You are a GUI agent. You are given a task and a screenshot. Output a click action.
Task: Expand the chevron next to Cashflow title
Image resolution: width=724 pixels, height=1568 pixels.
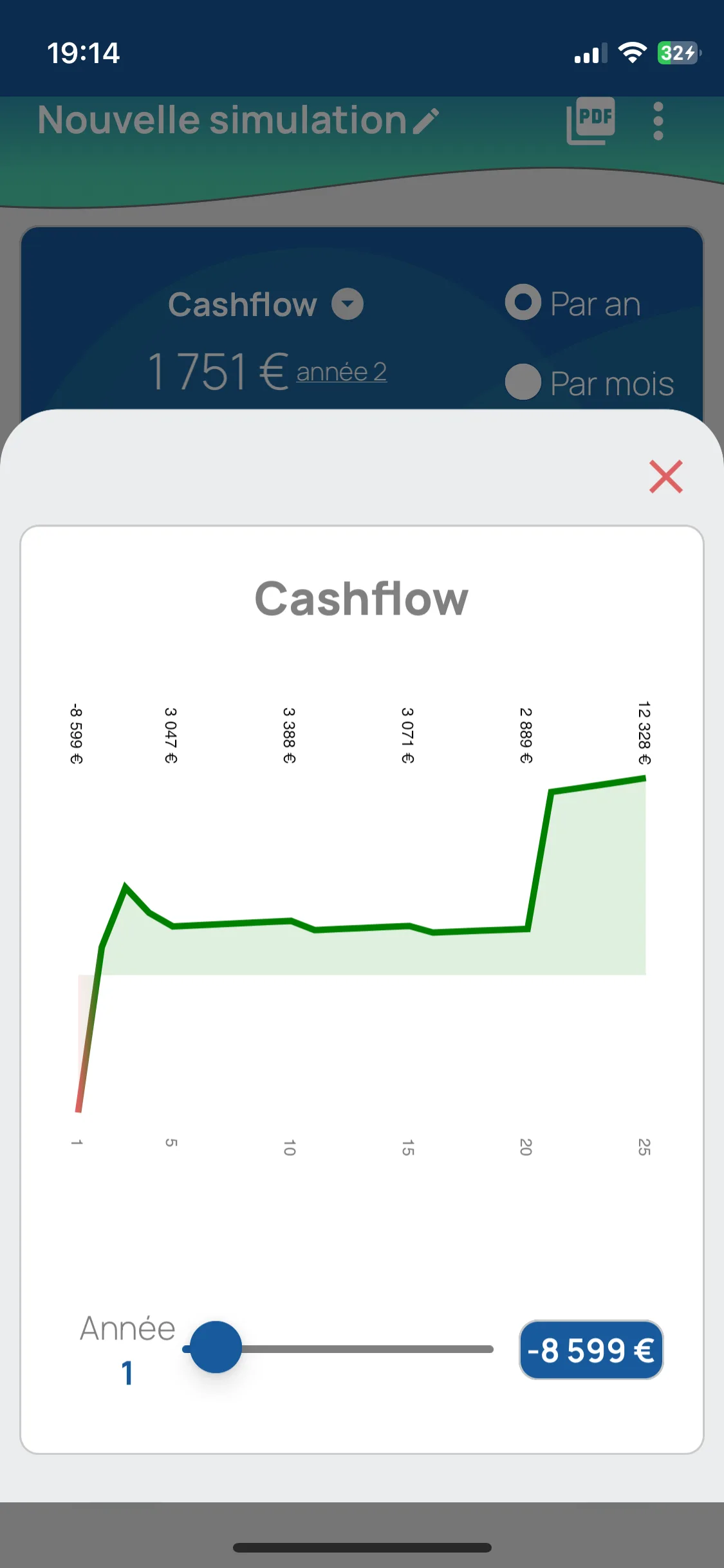click(347, 304)
